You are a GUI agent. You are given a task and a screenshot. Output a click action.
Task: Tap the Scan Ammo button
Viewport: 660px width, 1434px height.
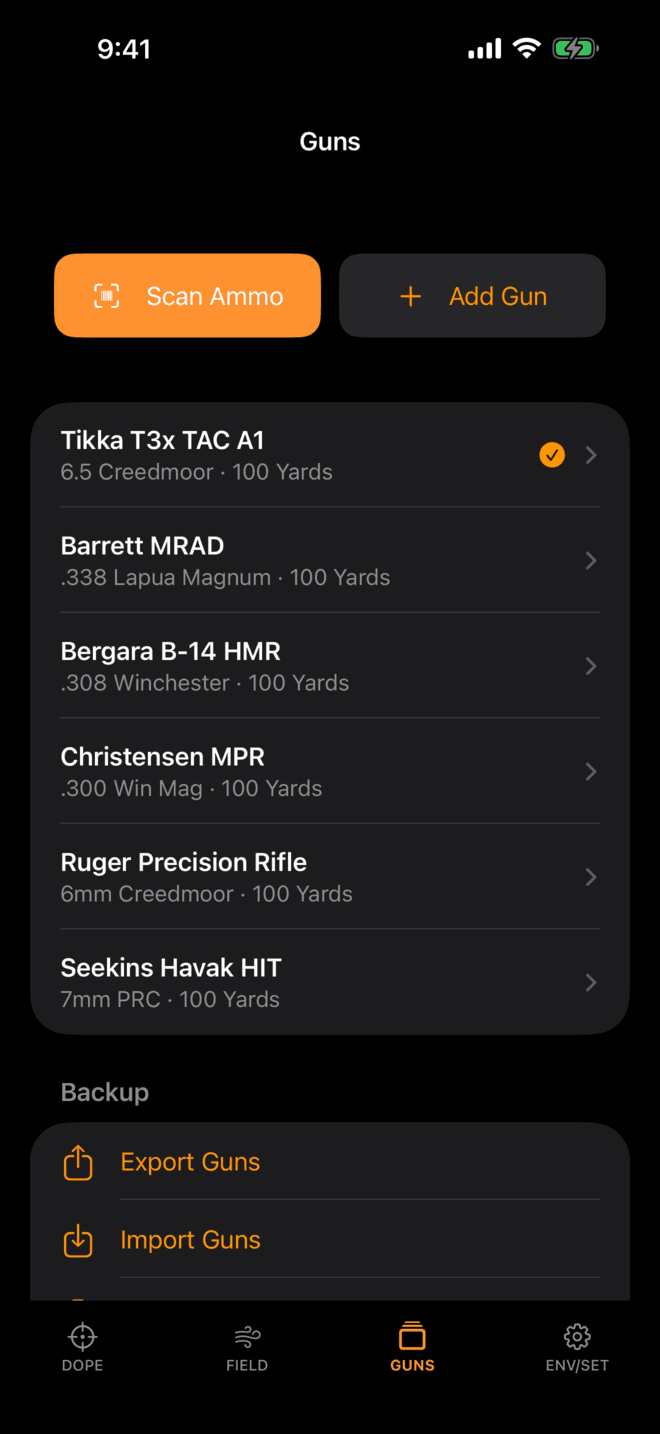187,296
